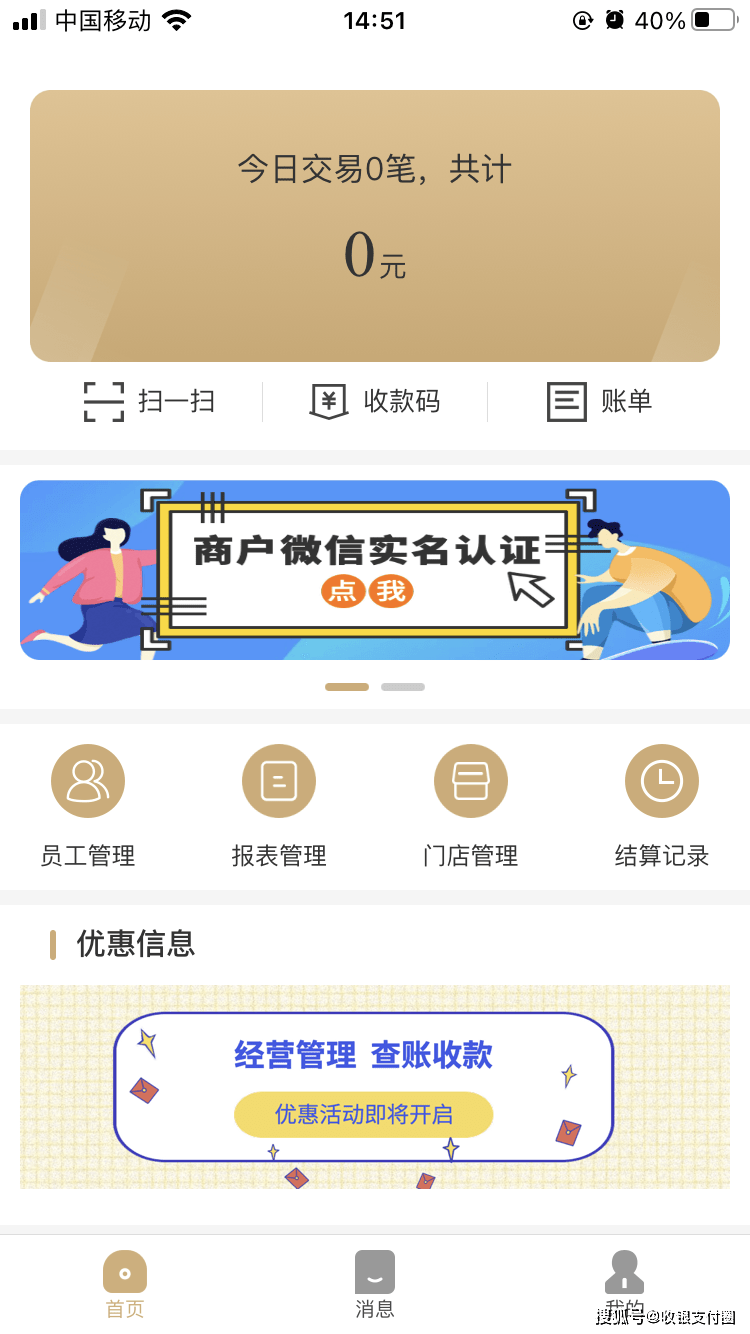The height and width of the screenshot is (1334, 750).
Task: Switch to the 我的 tab
Action: click(624, 1285)
